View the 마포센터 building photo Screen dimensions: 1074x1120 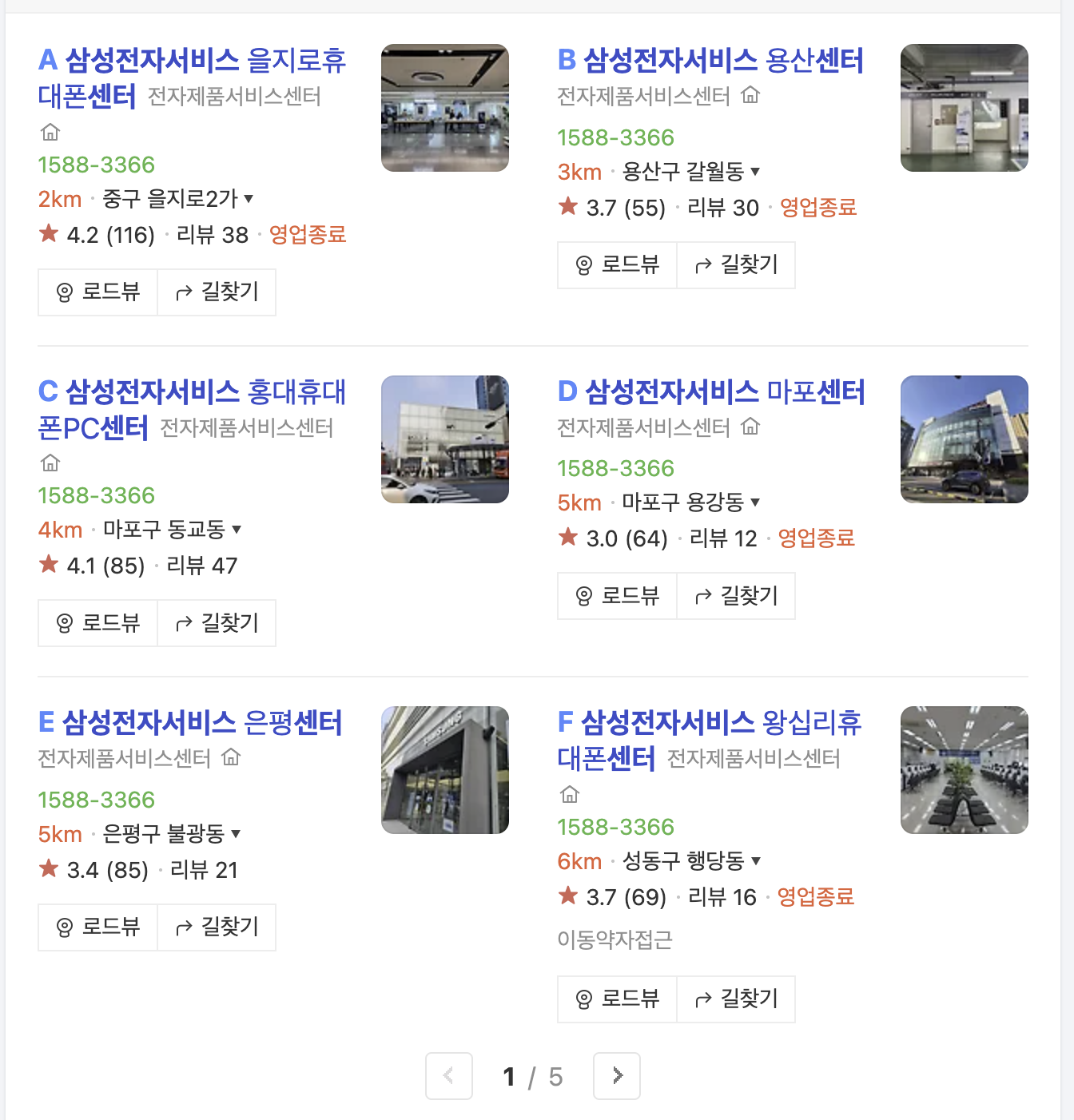tap(964, 439)
